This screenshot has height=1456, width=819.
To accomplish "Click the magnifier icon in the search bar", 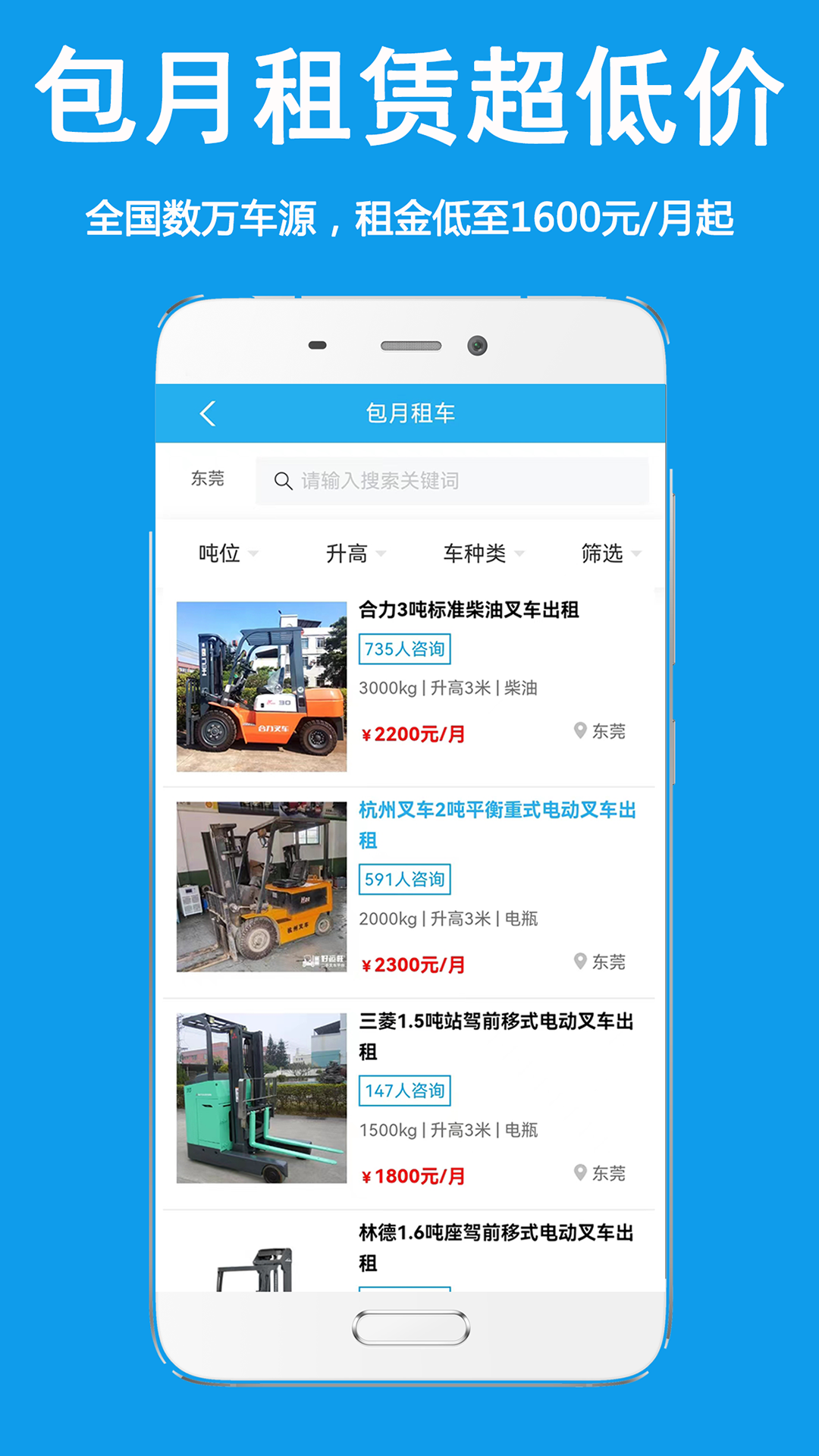I will tap(284, 480).
